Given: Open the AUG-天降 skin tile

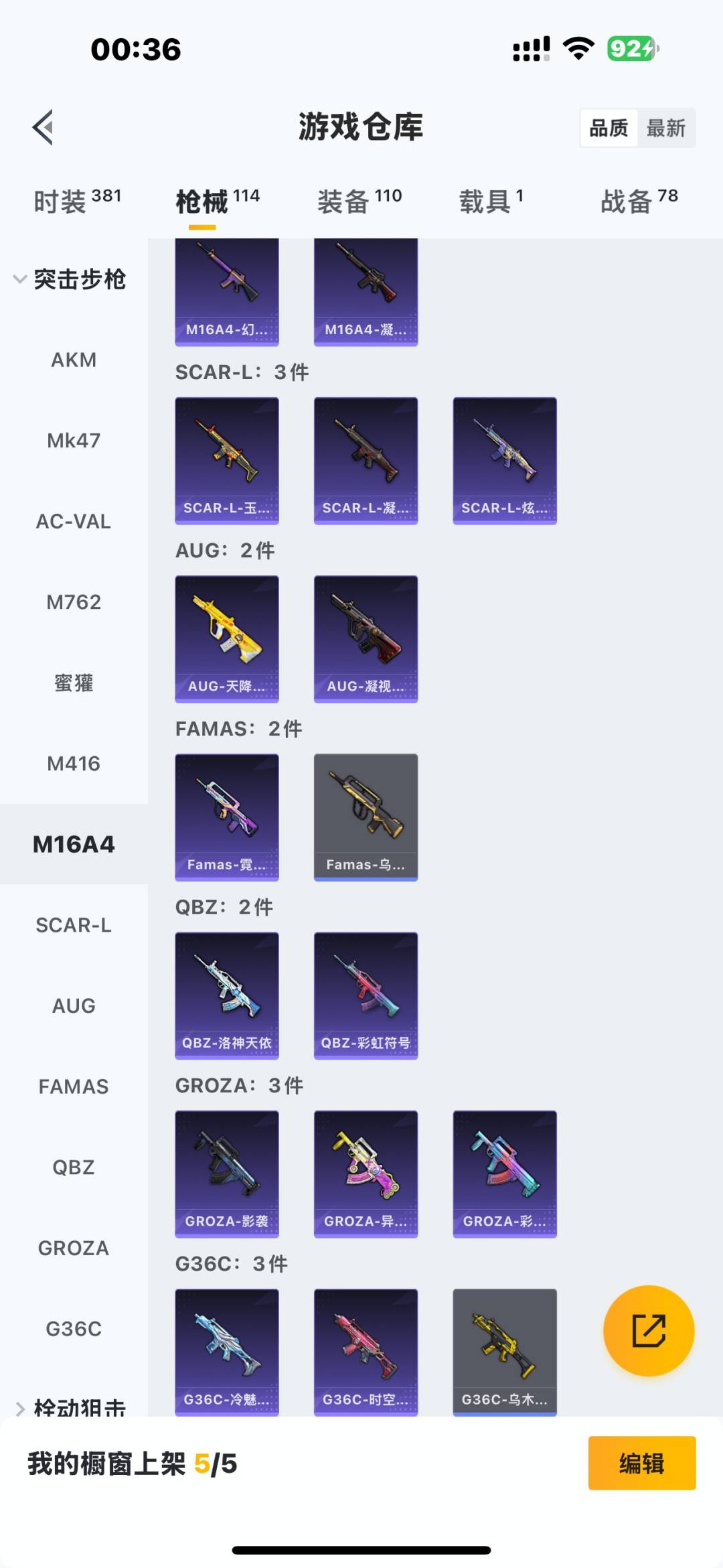Looking at the screenshot, I should [x=227, y=639].
